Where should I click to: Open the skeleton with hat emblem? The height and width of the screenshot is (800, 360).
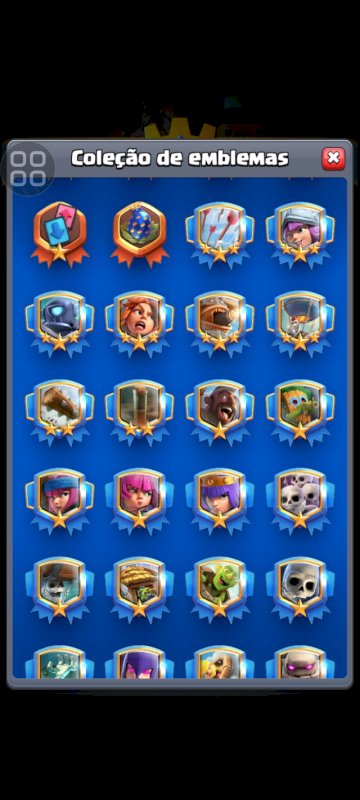(60, 589)
